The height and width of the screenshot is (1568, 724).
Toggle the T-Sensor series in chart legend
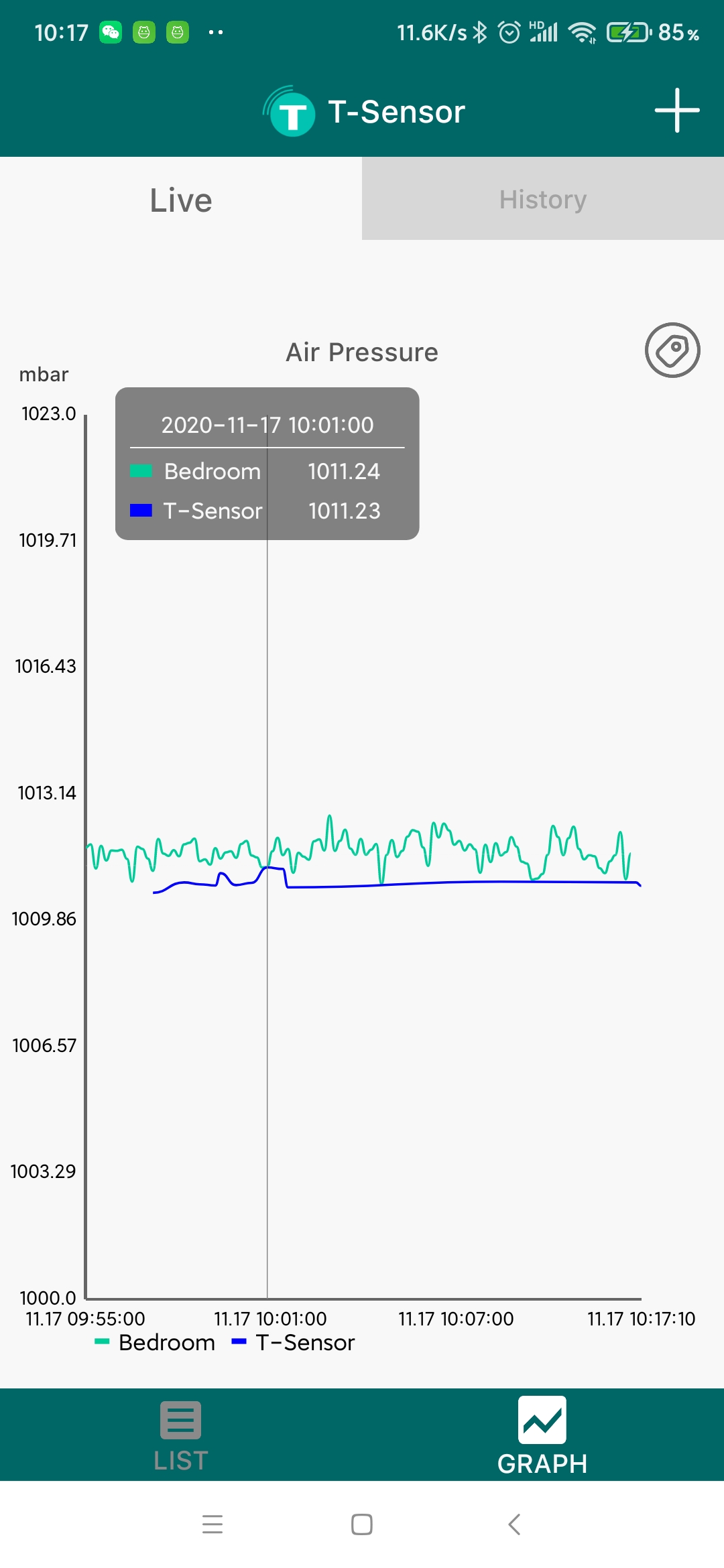coord(294,1343)
